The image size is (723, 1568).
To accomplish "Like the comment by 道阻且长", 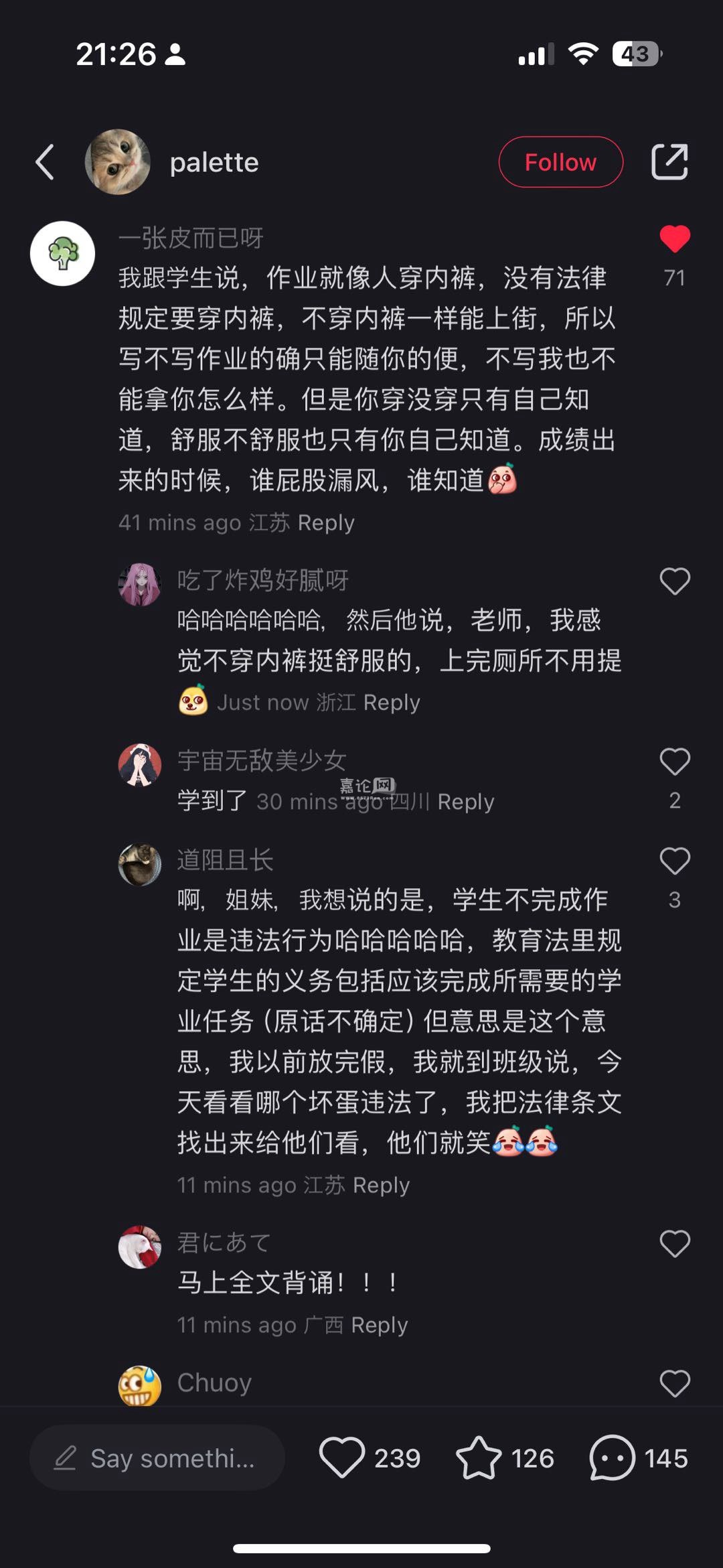I will point(674,861).
